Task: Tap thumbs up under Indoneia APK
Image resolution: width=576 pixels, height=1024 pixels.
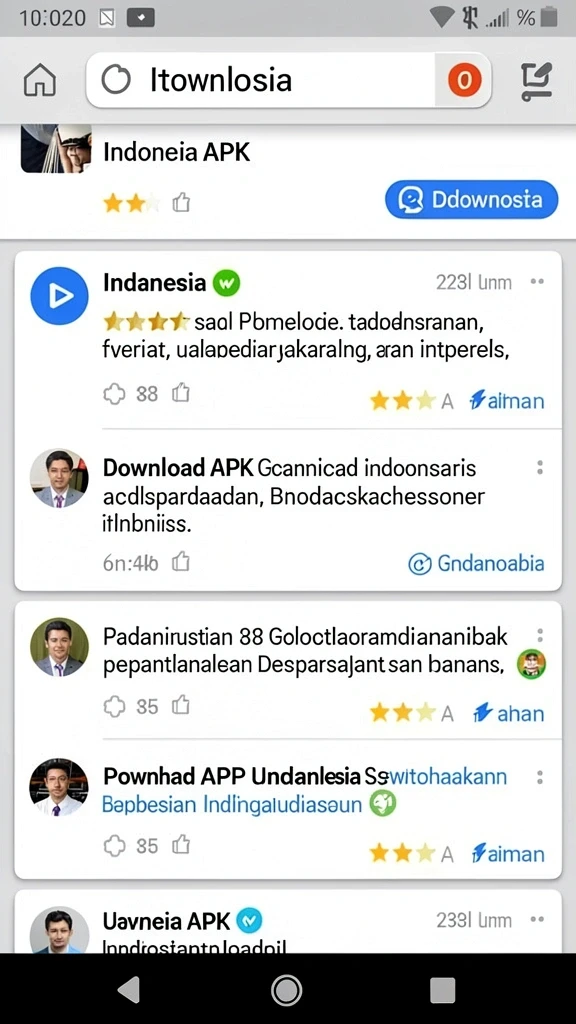Action: [x=181, y=203]
